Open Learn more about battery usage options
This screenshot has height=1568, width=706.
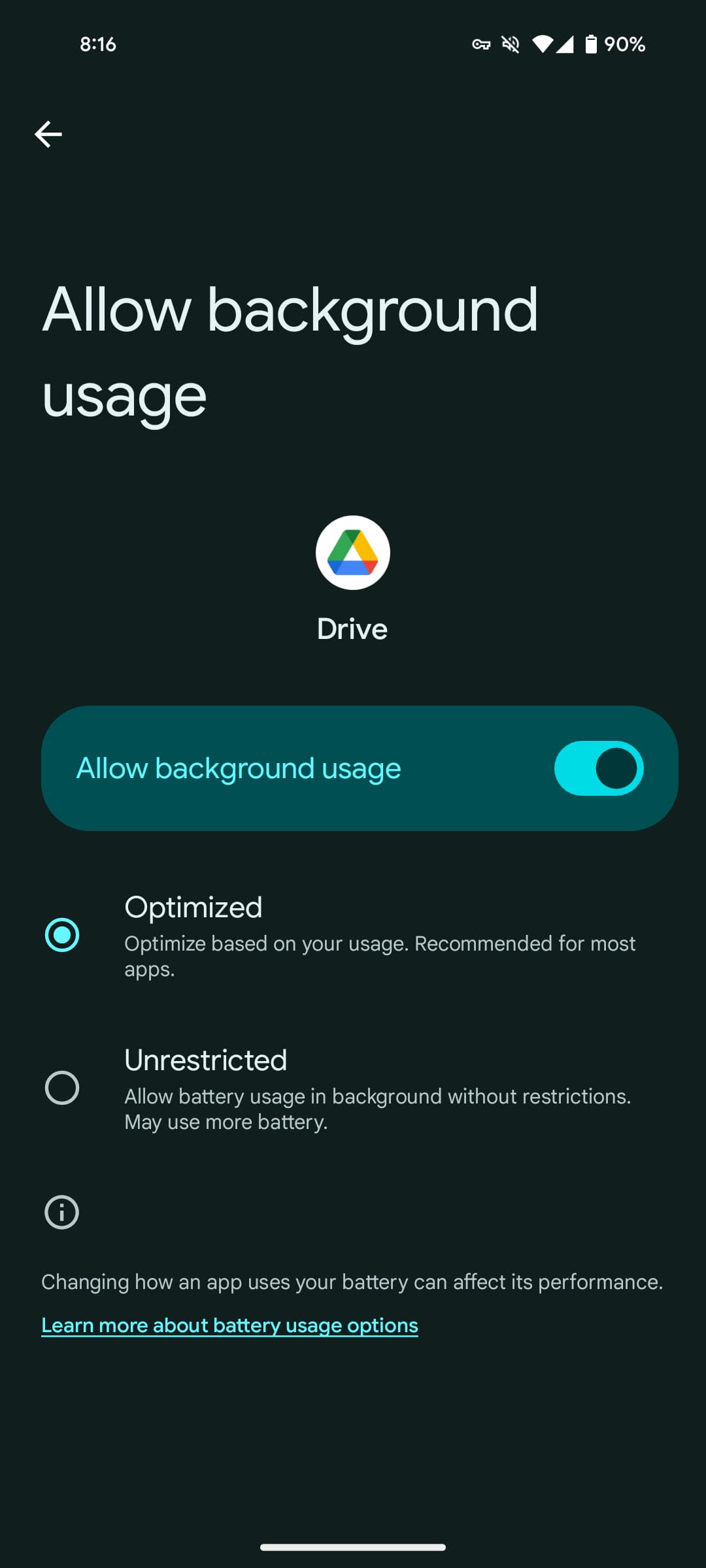tap(229, 1325)
